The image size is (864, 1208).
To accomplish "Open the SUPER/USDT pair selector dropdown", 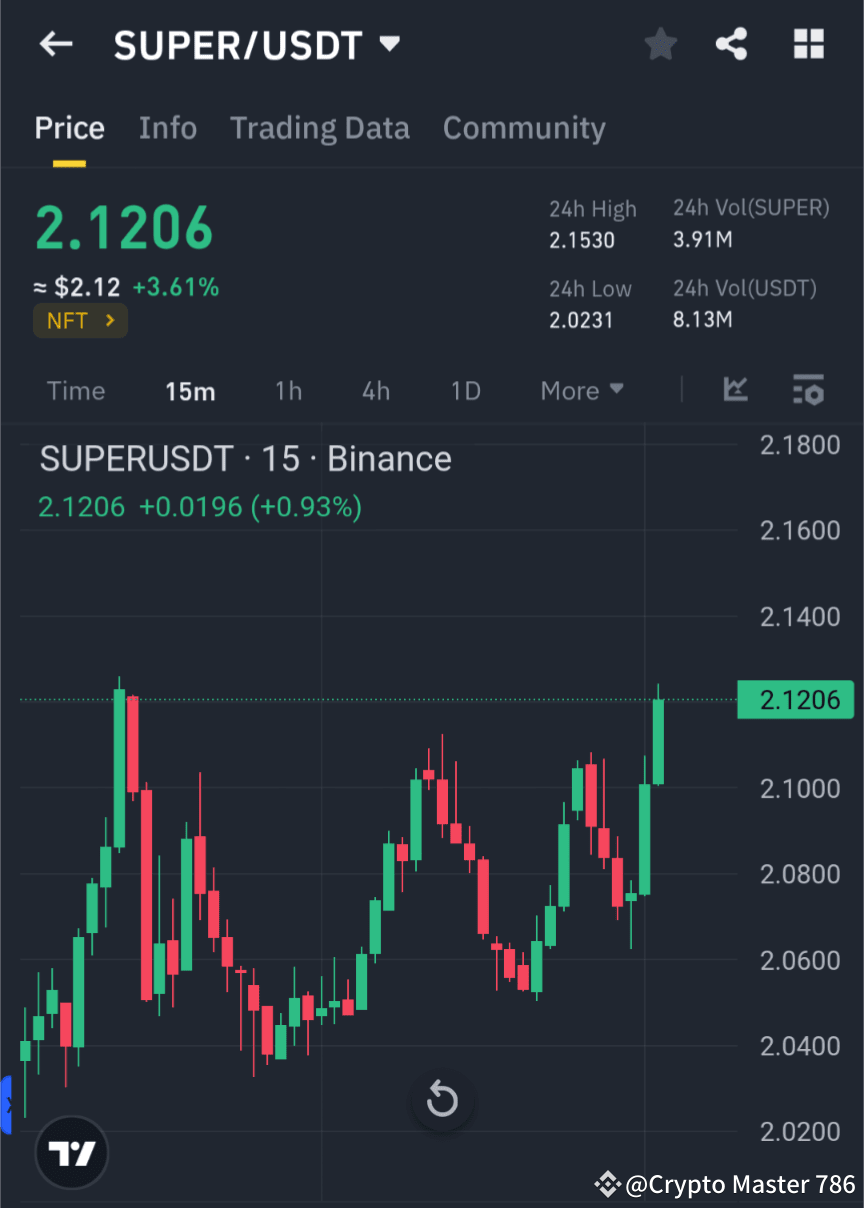I will [x=390, y=44].
